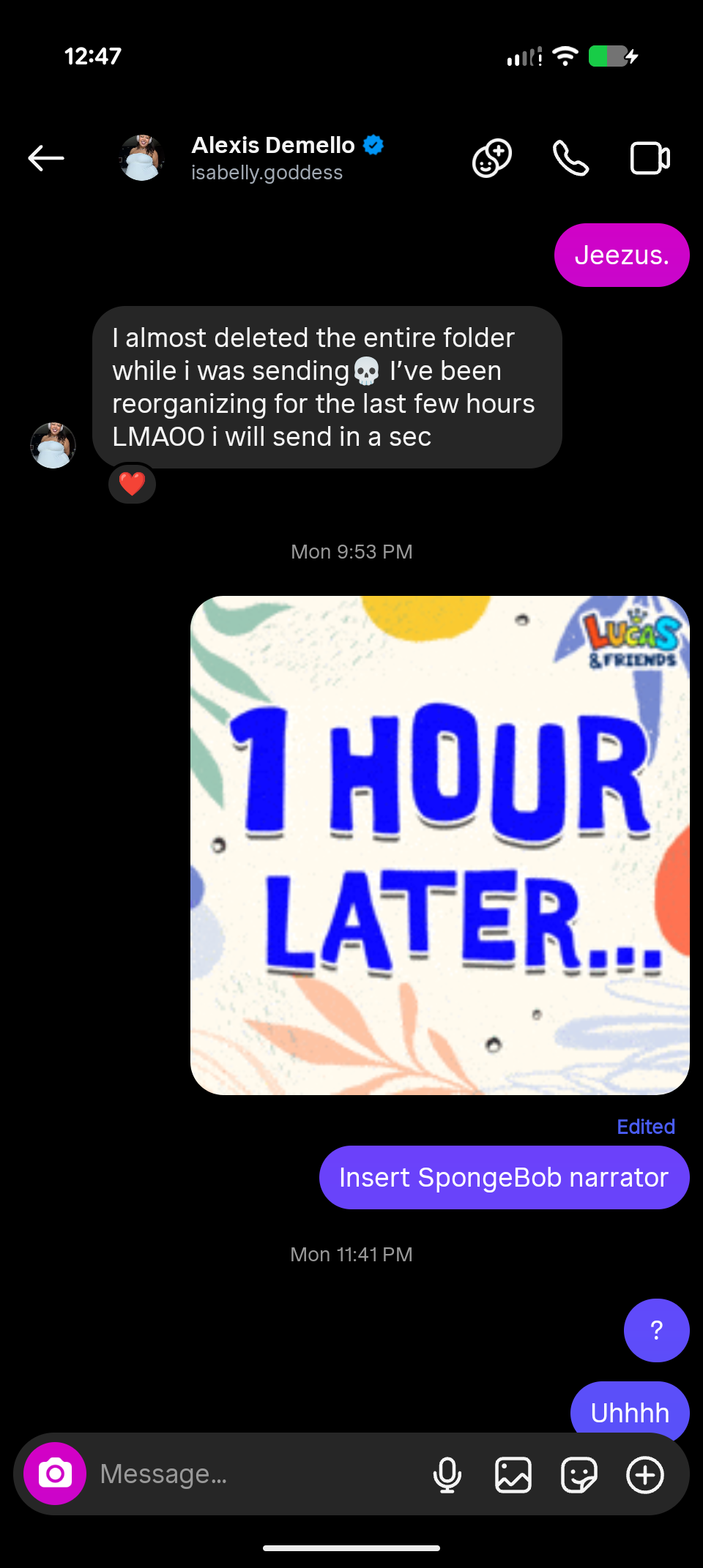Open the AI sticker creation icon
703x1568 pixels.
(x=491, y=158)
